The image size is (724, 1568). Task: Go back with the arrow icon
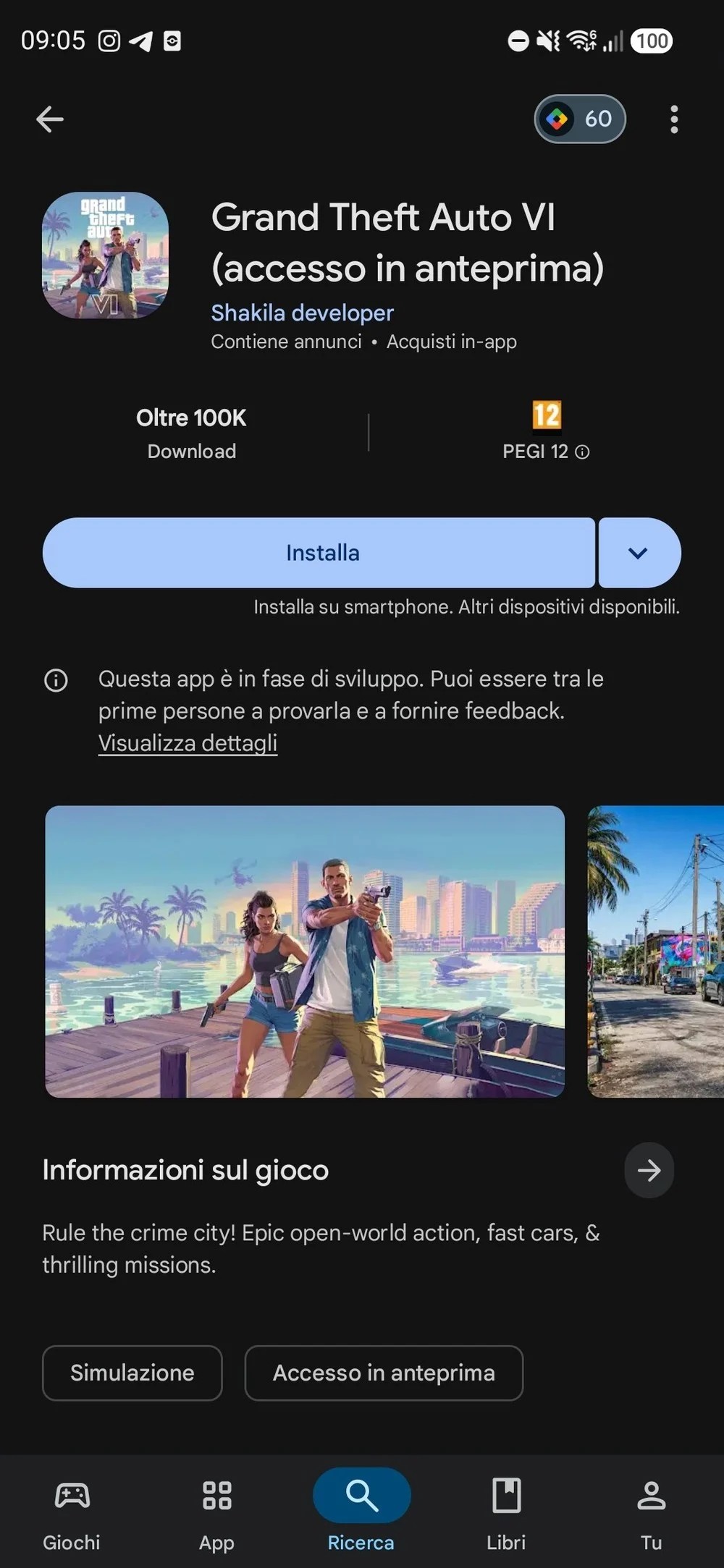(50, 119)
